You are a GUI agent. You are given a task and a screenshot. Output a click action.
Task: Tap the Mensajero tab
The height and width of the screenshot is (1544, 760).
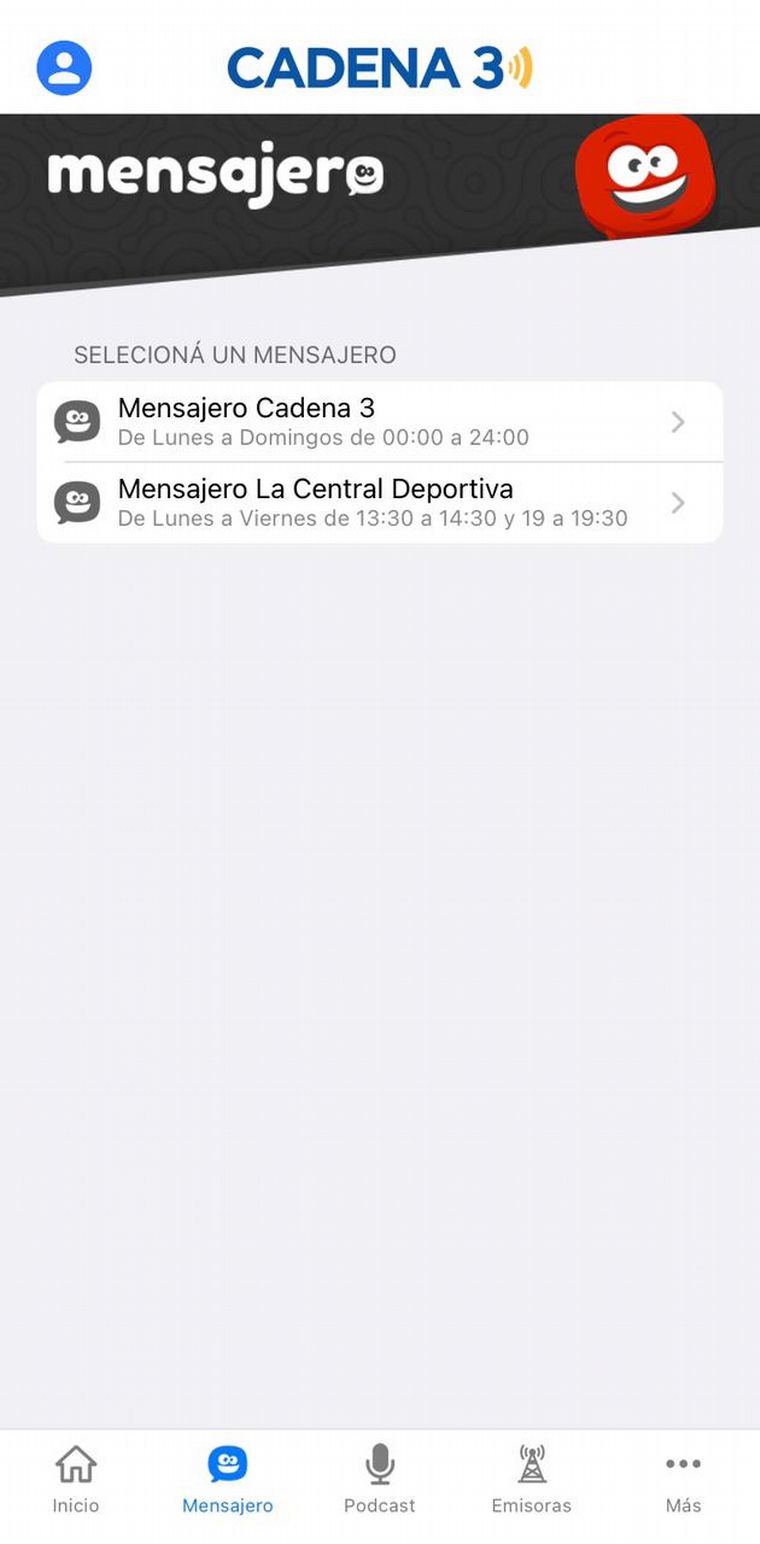[x=228, y=1479]
